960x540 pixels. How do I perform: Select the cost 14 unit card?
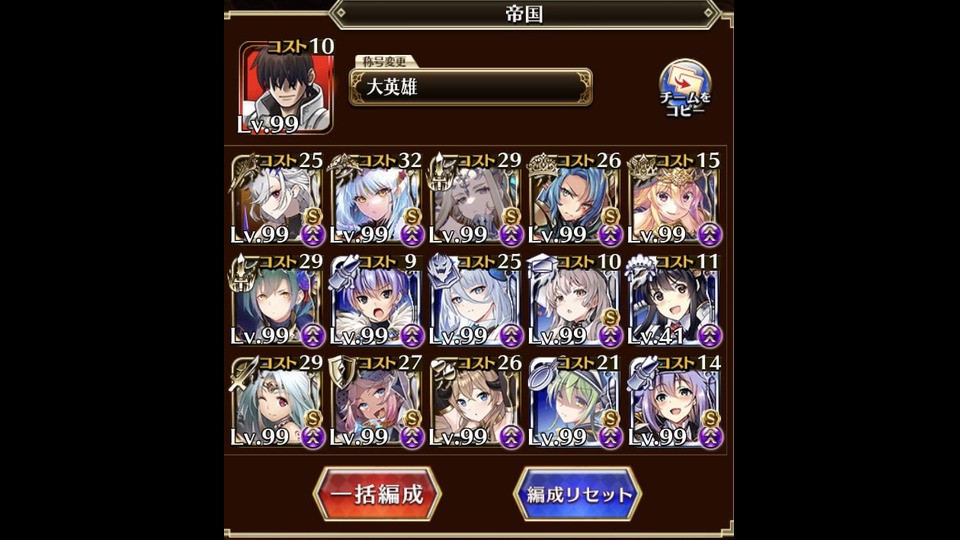tap(675, 401)
